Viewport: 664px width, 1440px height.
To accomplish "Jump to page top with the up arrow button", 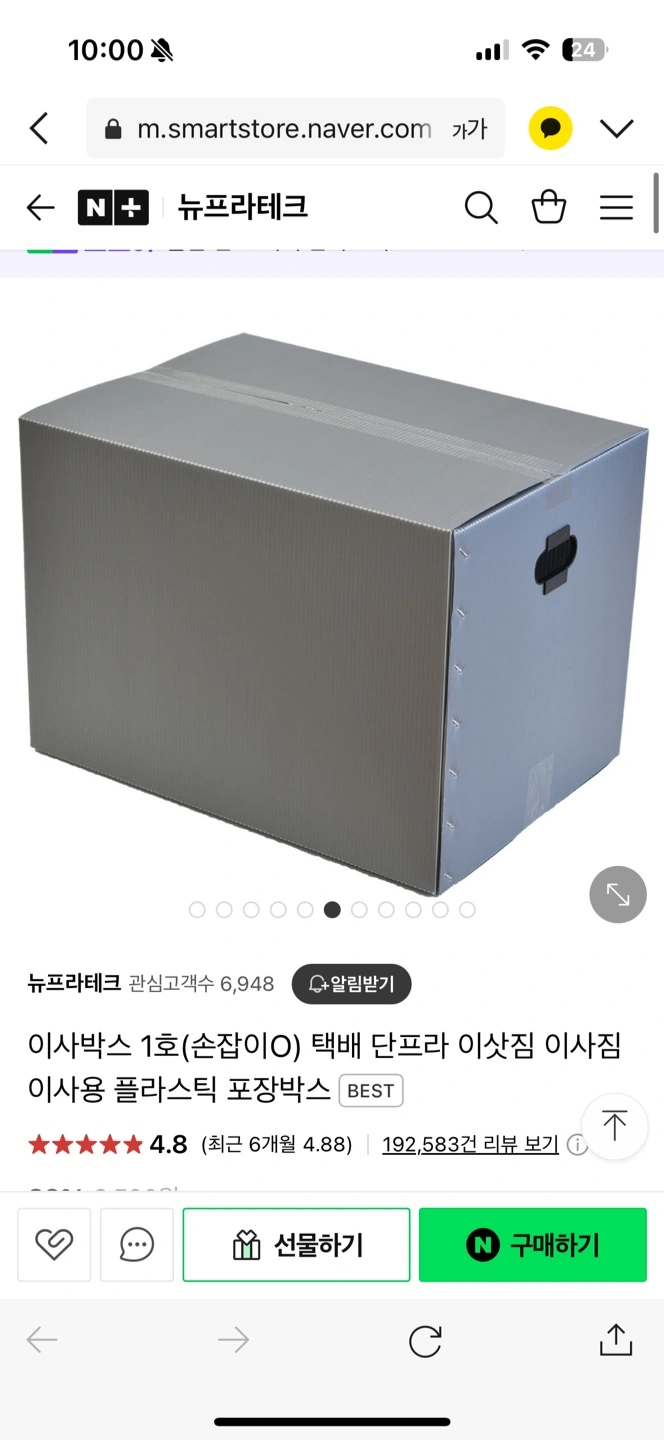I will point(615,1126).
